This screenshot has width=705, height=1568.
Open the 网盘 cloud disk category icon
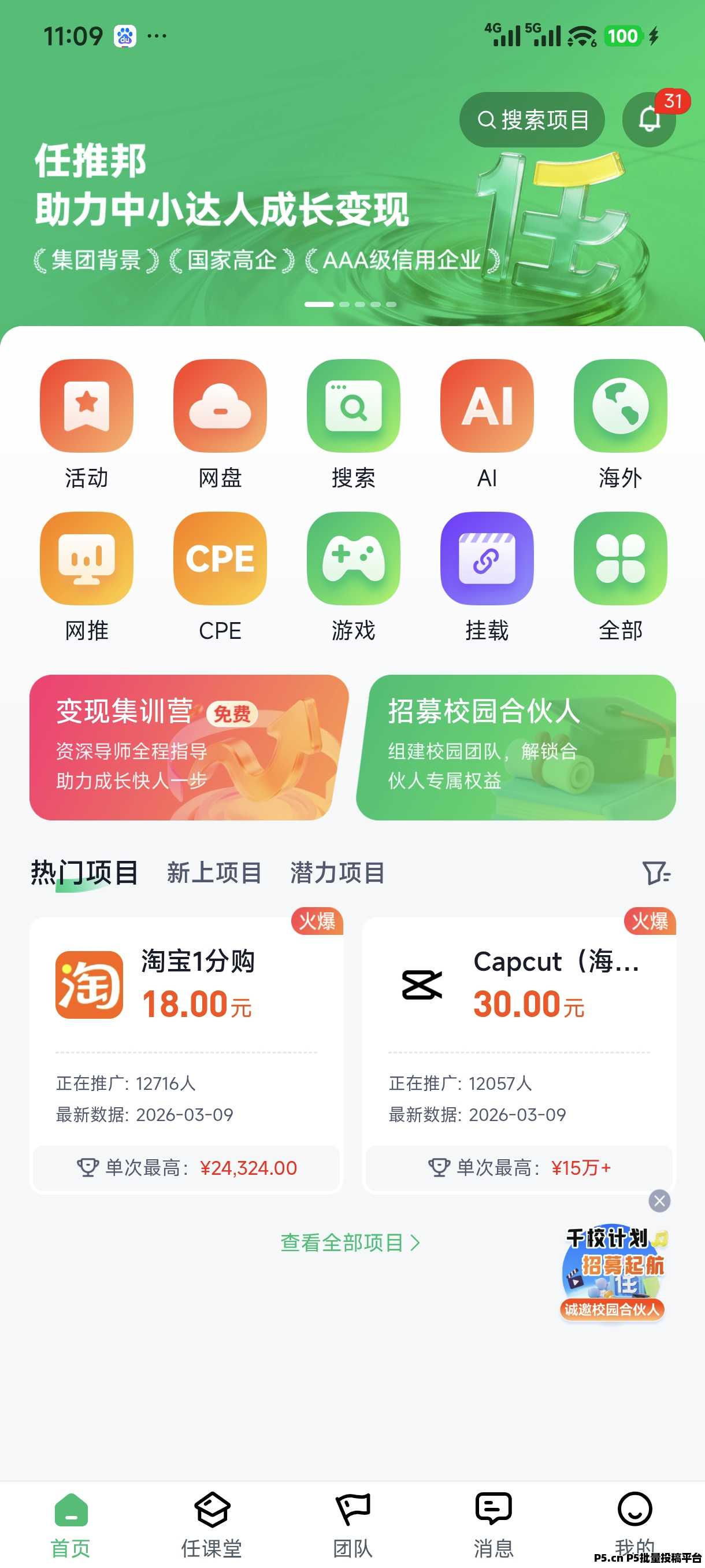[x=220, y=406]
